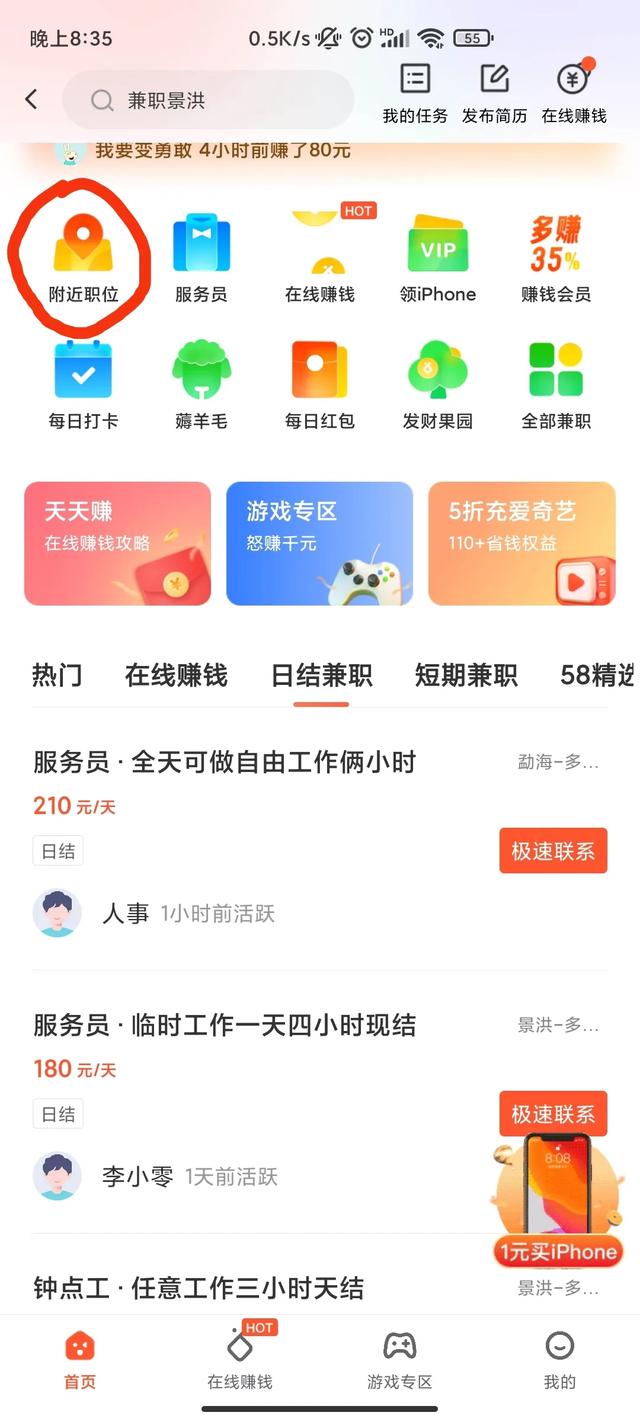This screenshot has height=1422, width=640.
Task: Open 每日打卡 daily check-in
Action: coord(83,384)
